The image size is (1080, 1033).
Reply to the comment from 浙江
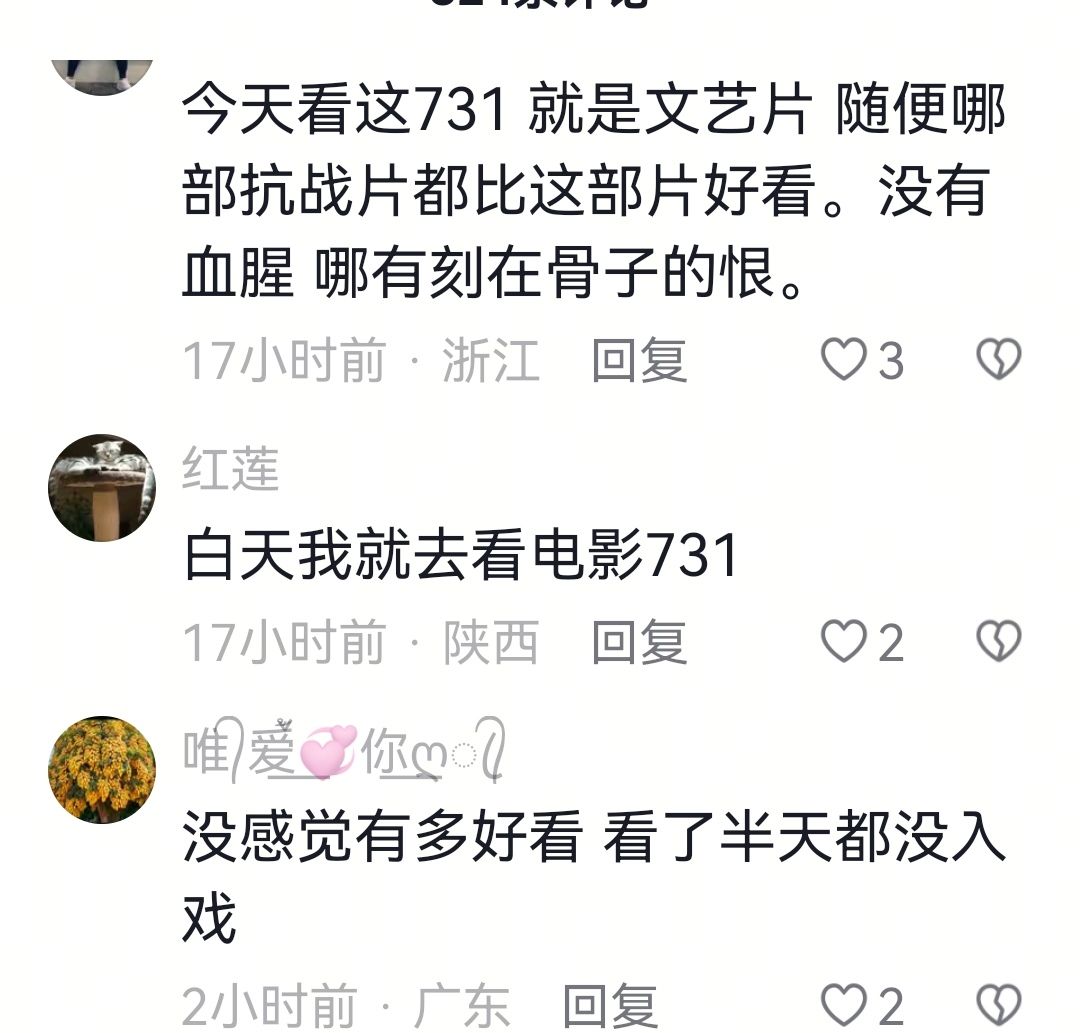(x=639, y=360)
